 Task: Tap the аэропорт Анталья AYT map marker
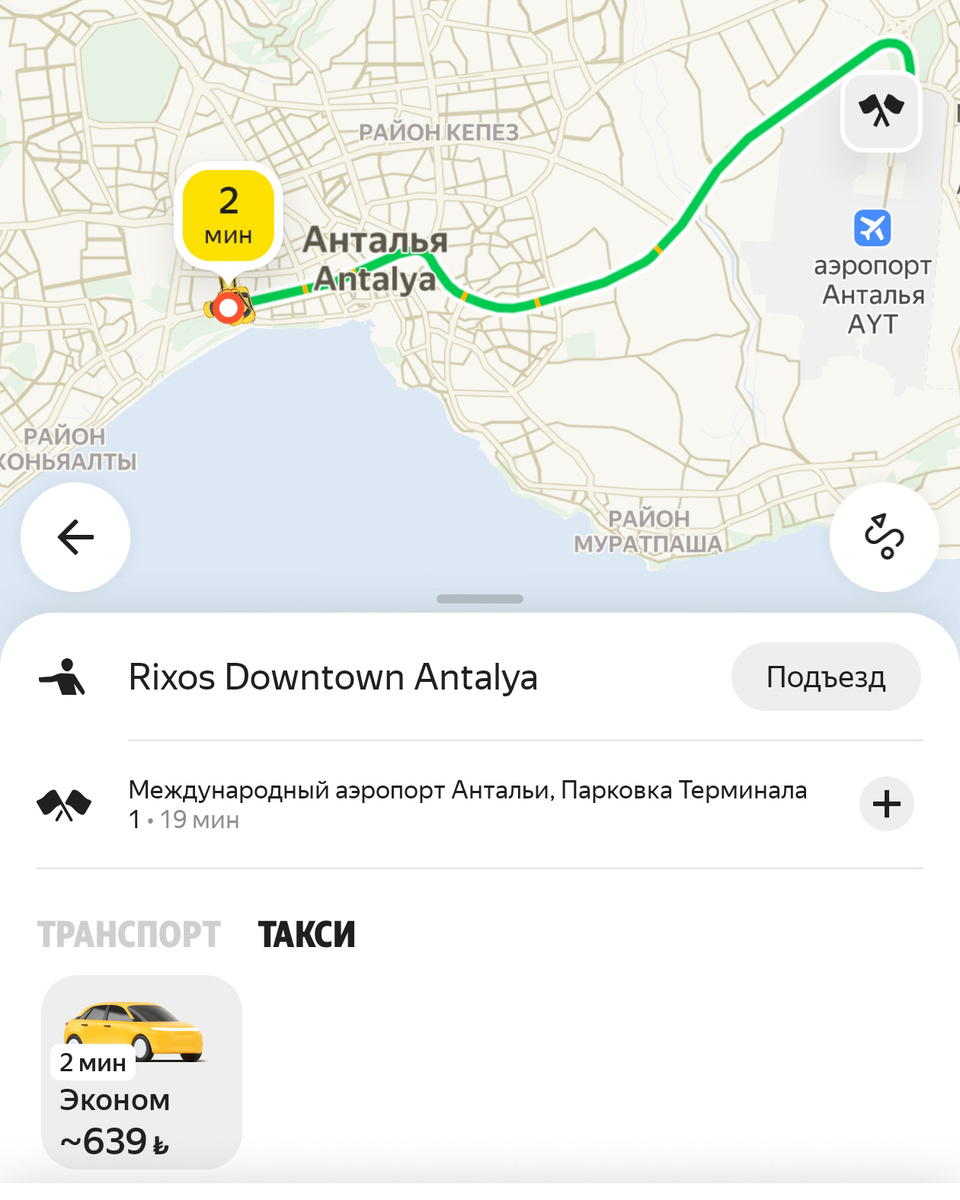(872, 229)
